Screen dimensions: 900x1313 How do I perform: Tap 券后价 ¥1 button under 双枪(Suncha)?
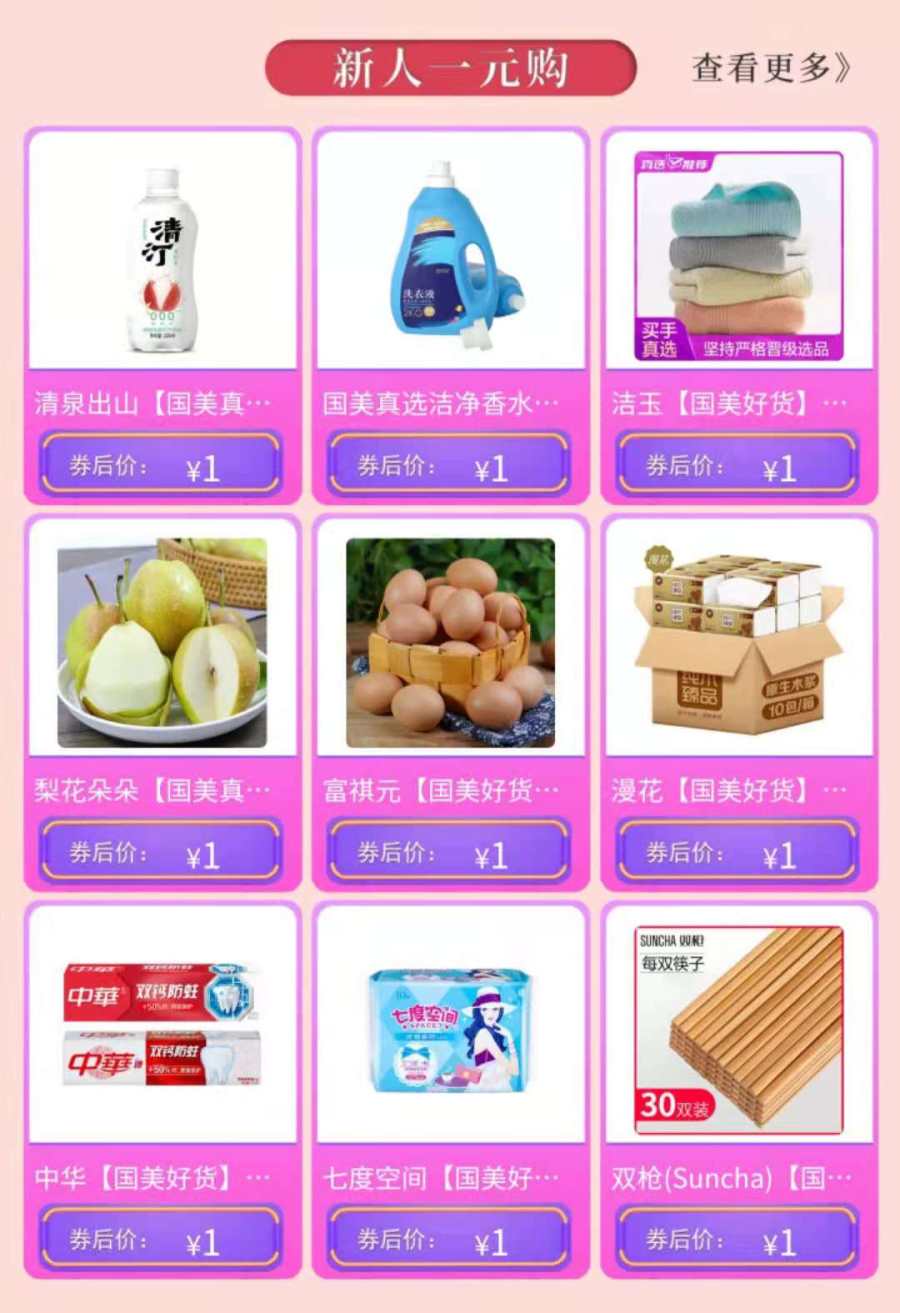pyautogui.click(x=738, y=1240)
